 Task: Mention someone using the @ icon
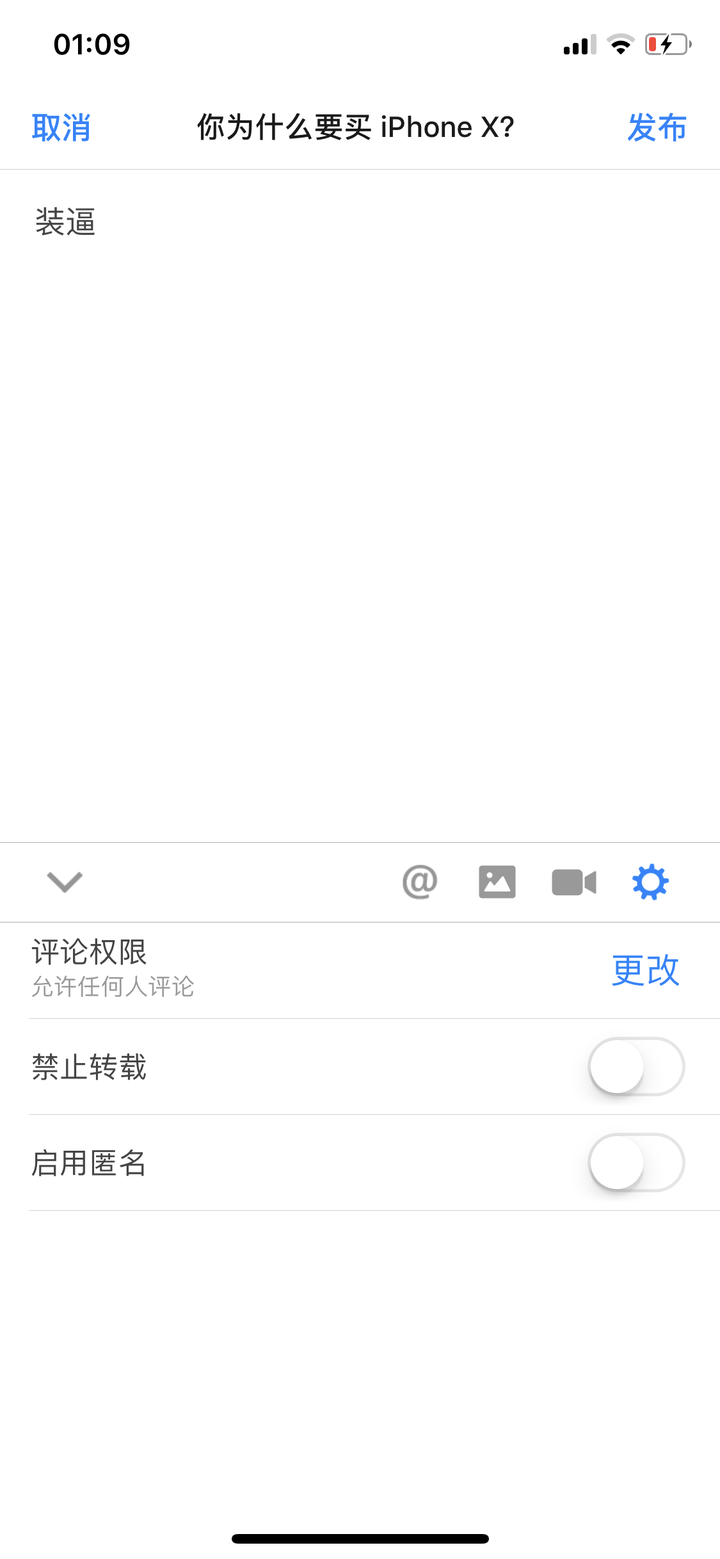click(420, 882)
